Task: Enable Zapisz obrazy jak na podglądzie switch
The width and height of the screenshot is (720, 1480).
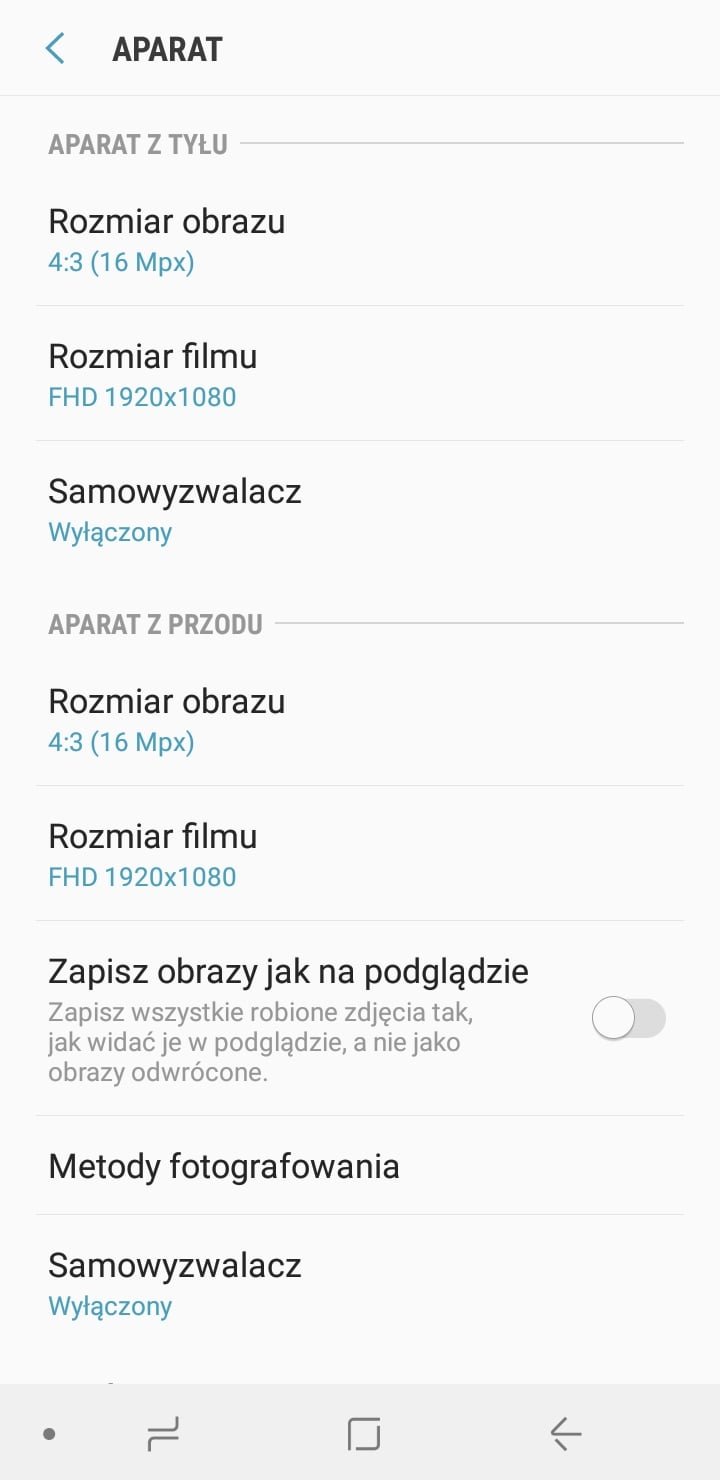Action: coord(629,1018)
